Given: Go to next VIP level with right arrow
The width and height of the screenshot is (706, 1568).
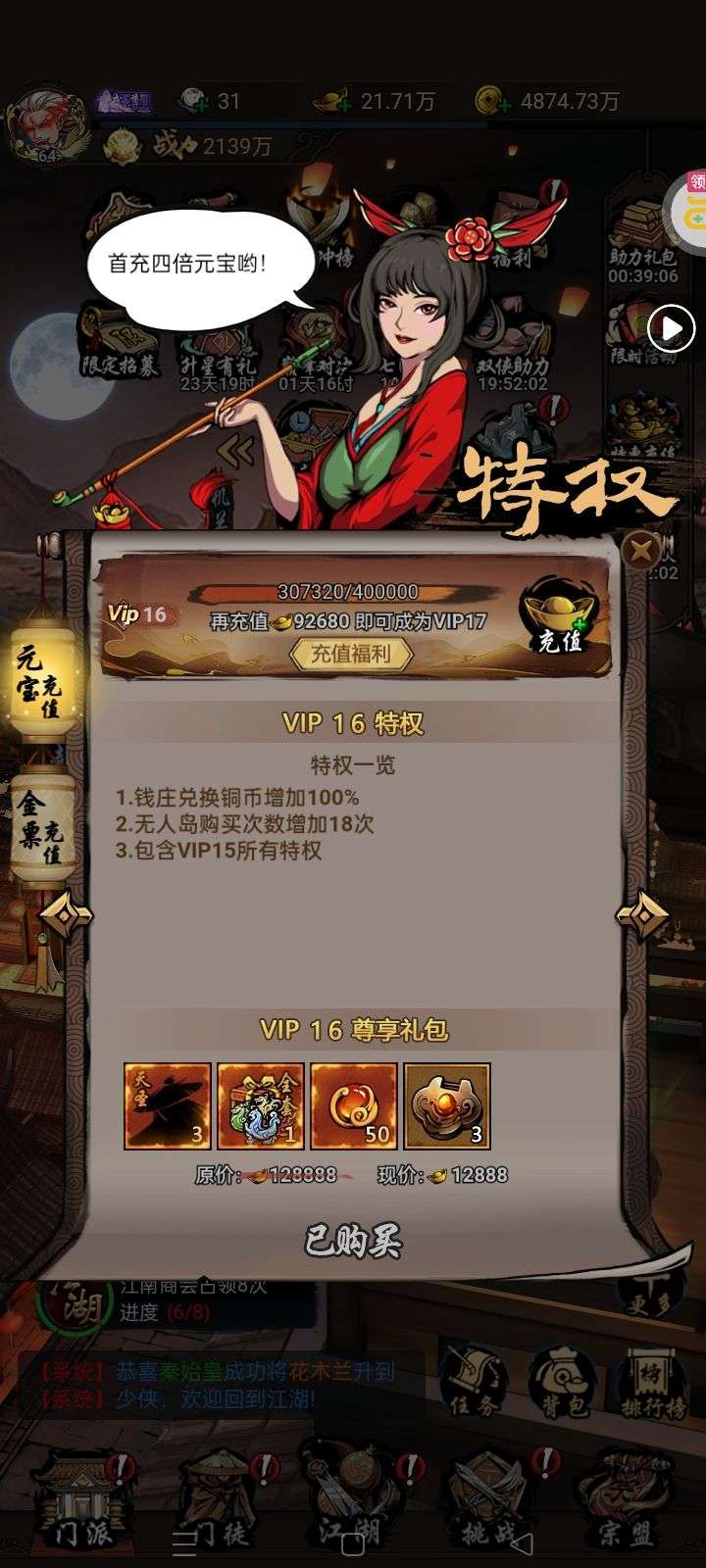Looking at the screenshot, I should (x=641, y=915).
